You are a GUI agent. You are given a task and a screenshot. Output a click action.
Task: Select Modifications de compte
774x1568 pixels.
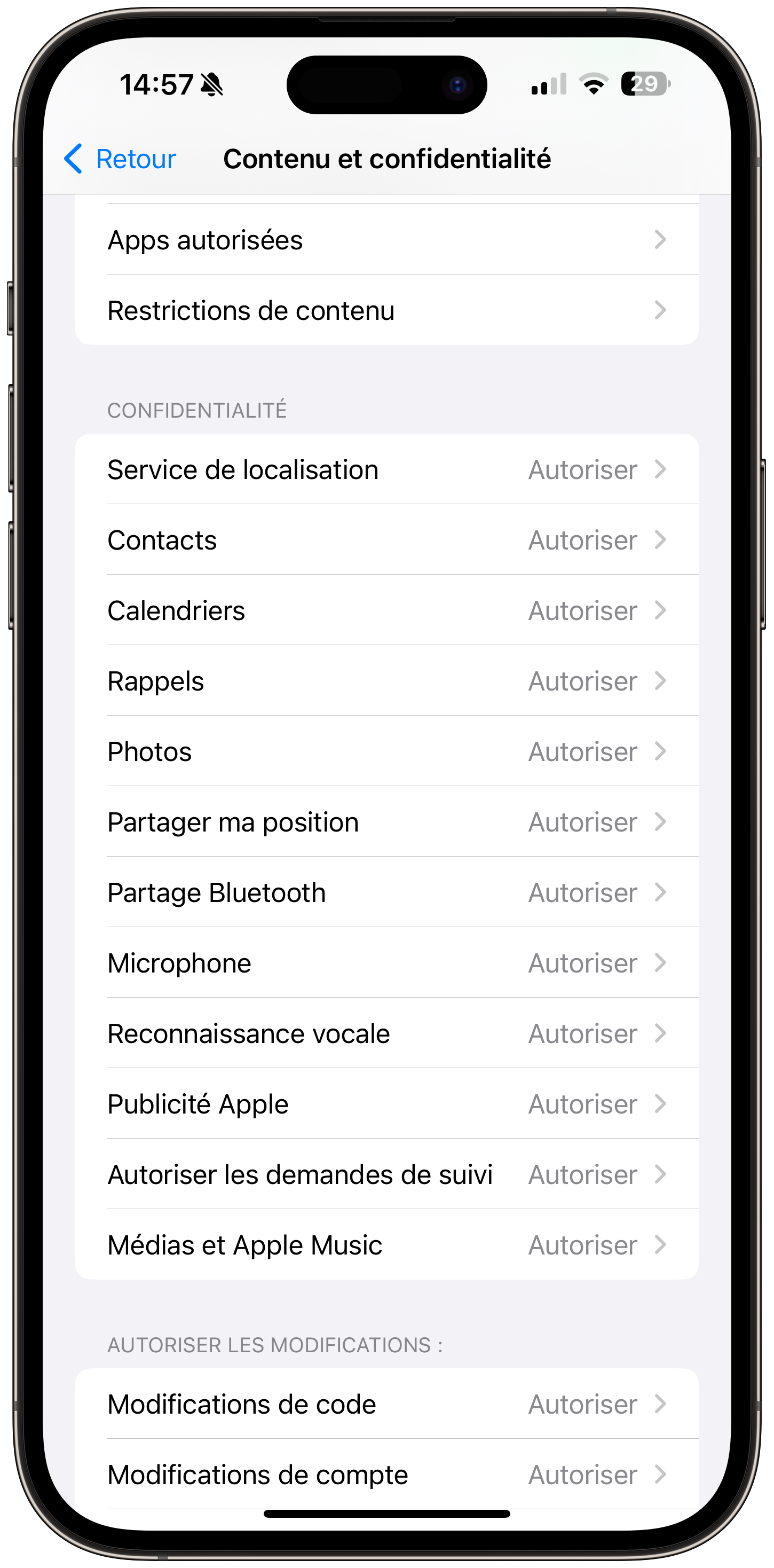[386, 1475]
